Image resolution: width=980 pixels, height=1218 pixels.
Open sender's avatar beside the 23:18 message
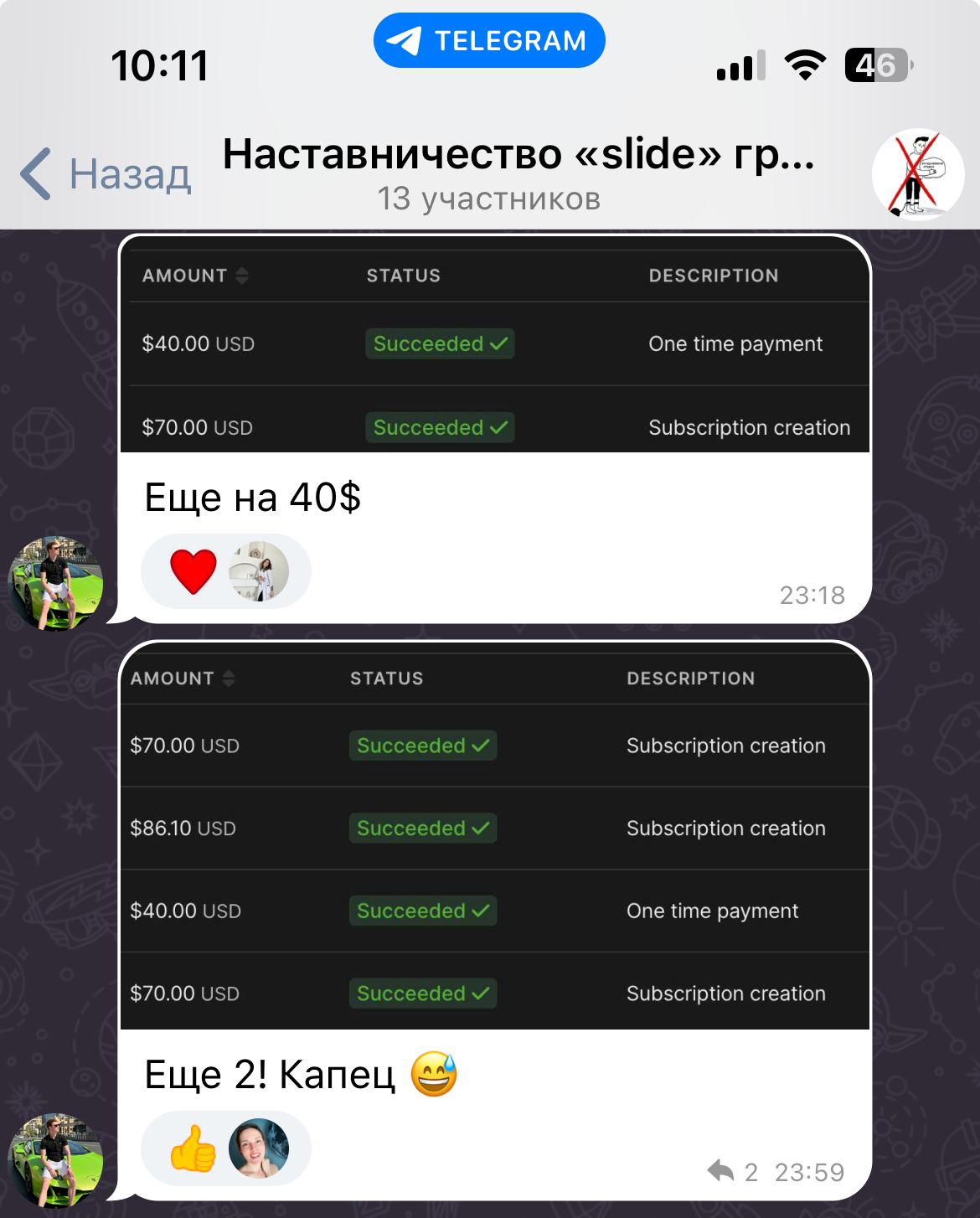tap(55, 583)
